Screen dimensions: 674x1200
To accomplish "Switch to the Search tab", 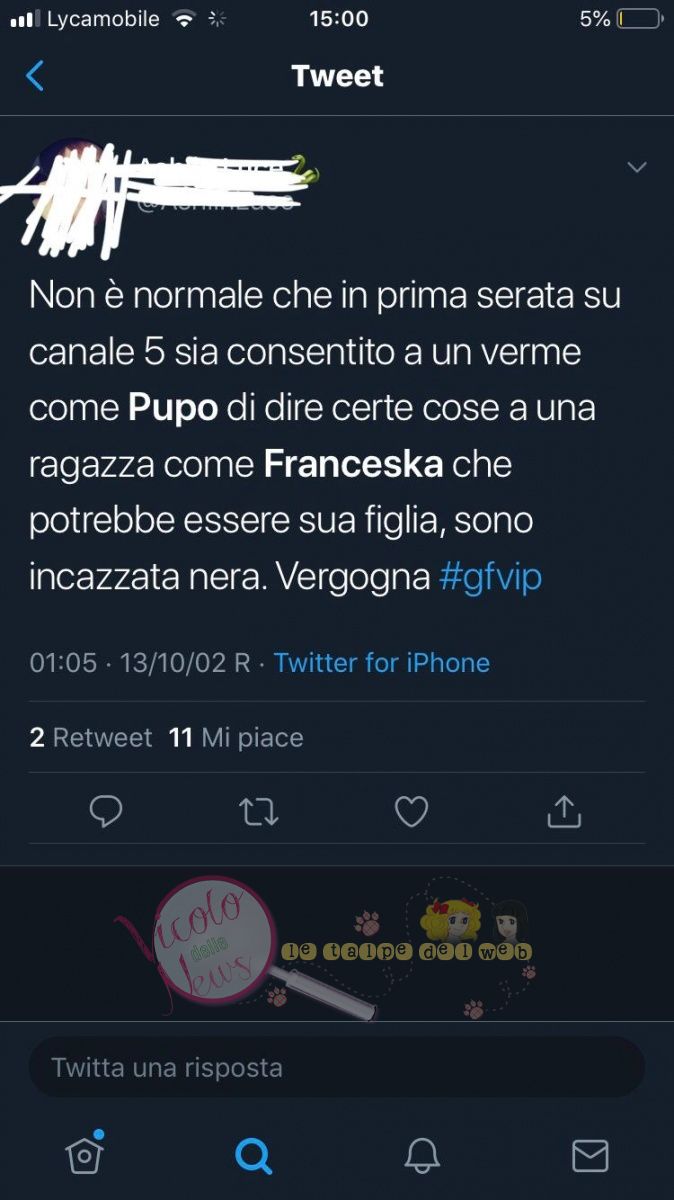I will pyautogui.click(x=253, y=1156).
